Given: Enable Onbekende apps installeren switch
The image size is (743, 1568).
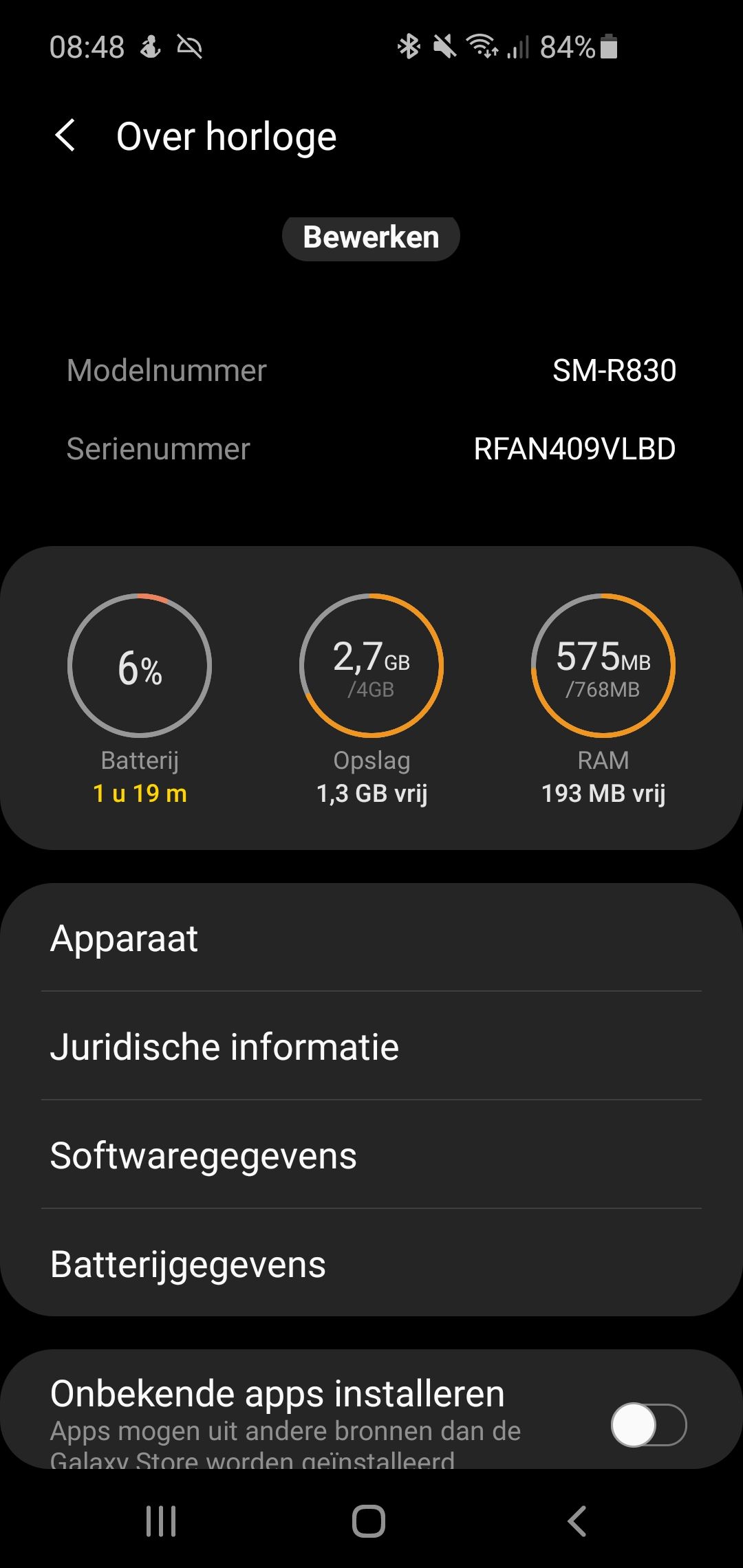Looking at the screenshot, I should point(648,1425).
